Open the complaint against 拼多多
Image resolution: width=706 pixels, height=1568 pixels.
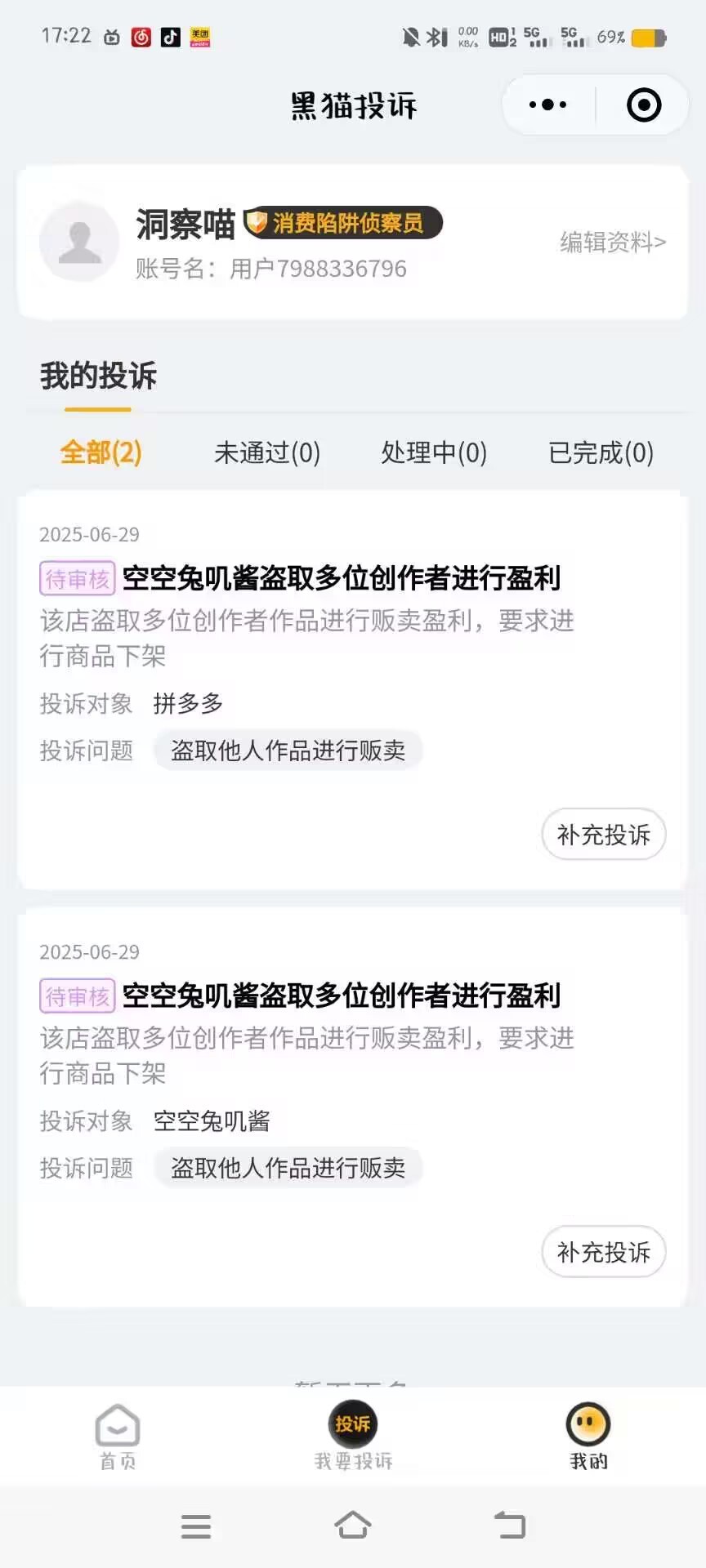pyautogui.click(x=340, y=579)
